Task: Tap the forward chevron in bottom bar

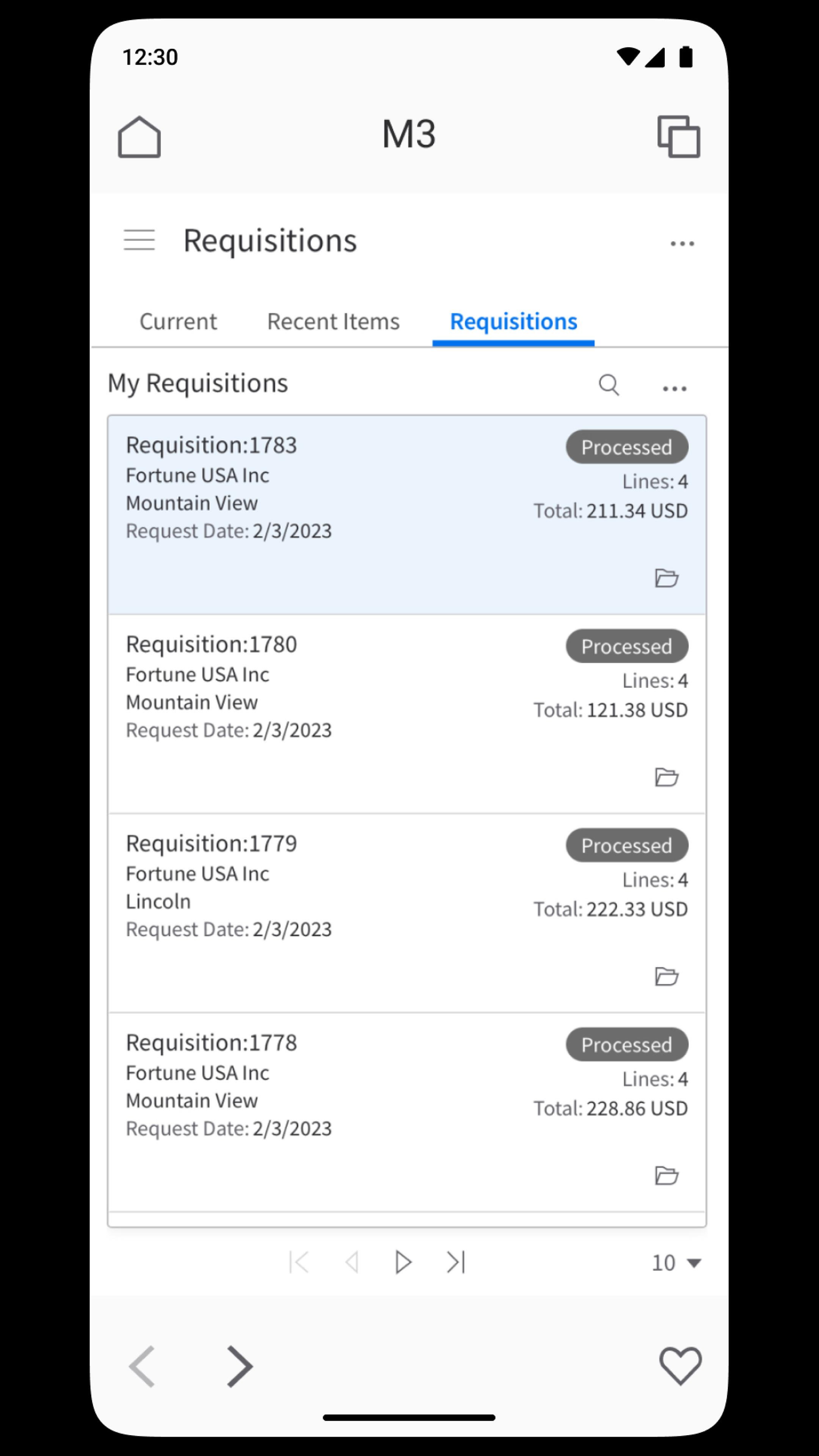Action: (x=240, y=1367)
